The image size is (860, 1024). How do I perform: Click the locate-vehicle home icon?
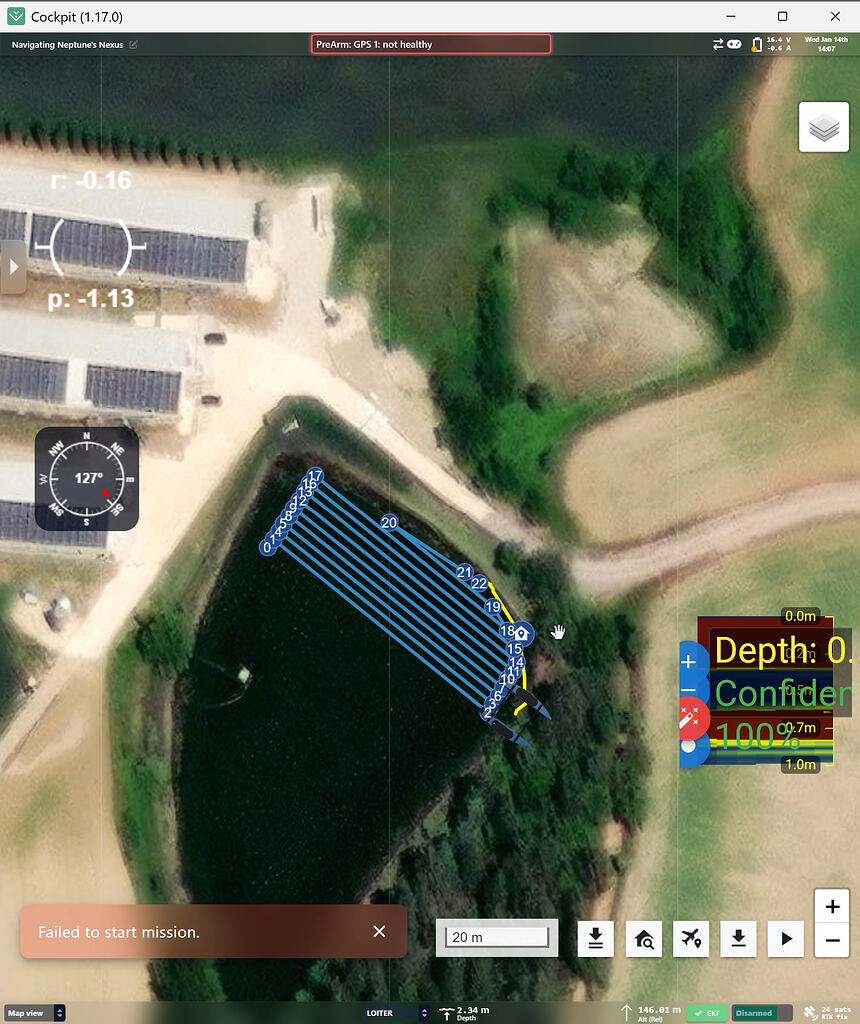pos(643,938)
